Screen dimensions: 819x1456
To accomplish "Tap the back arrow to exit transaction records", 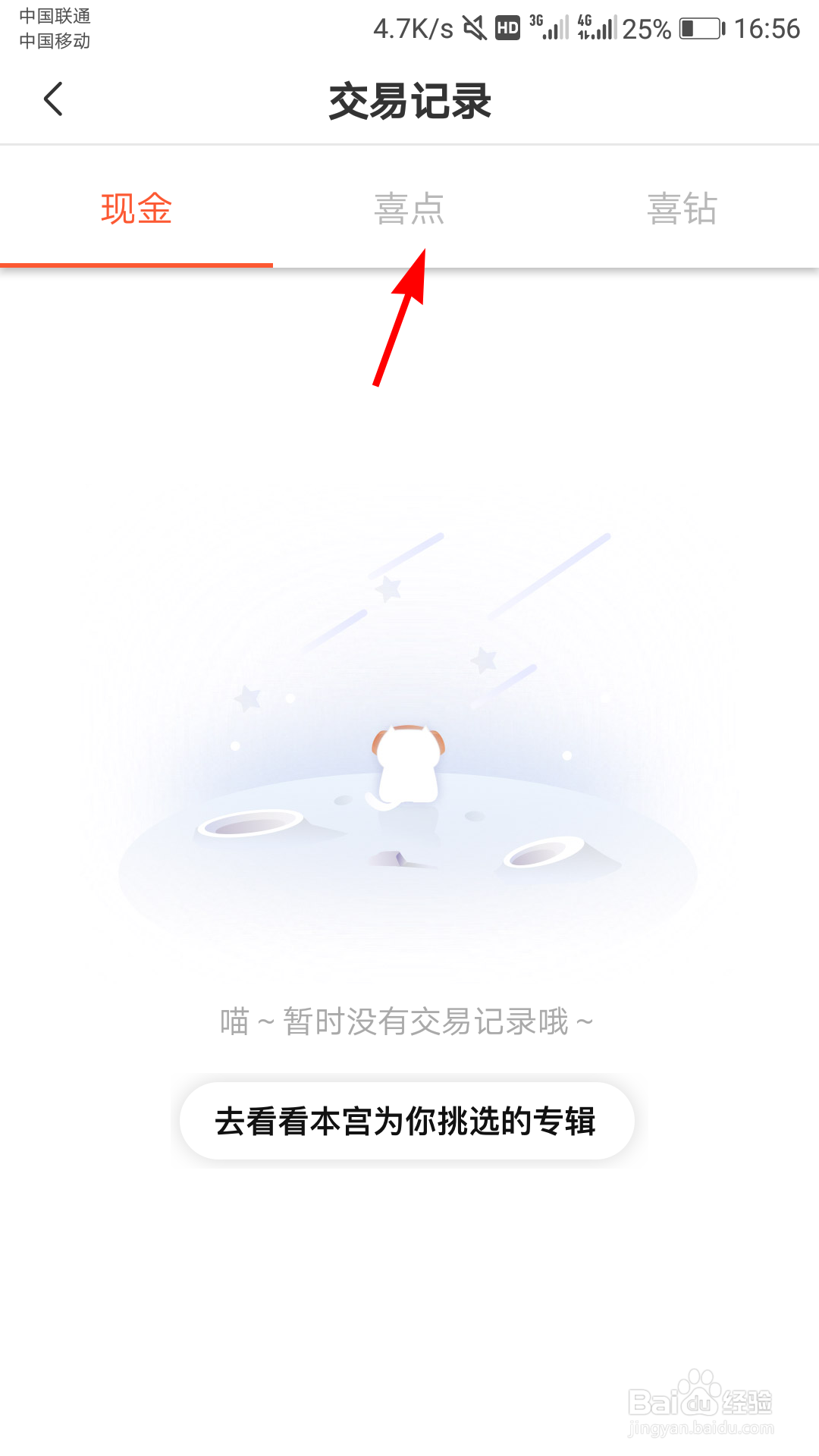I will [53, 99].
